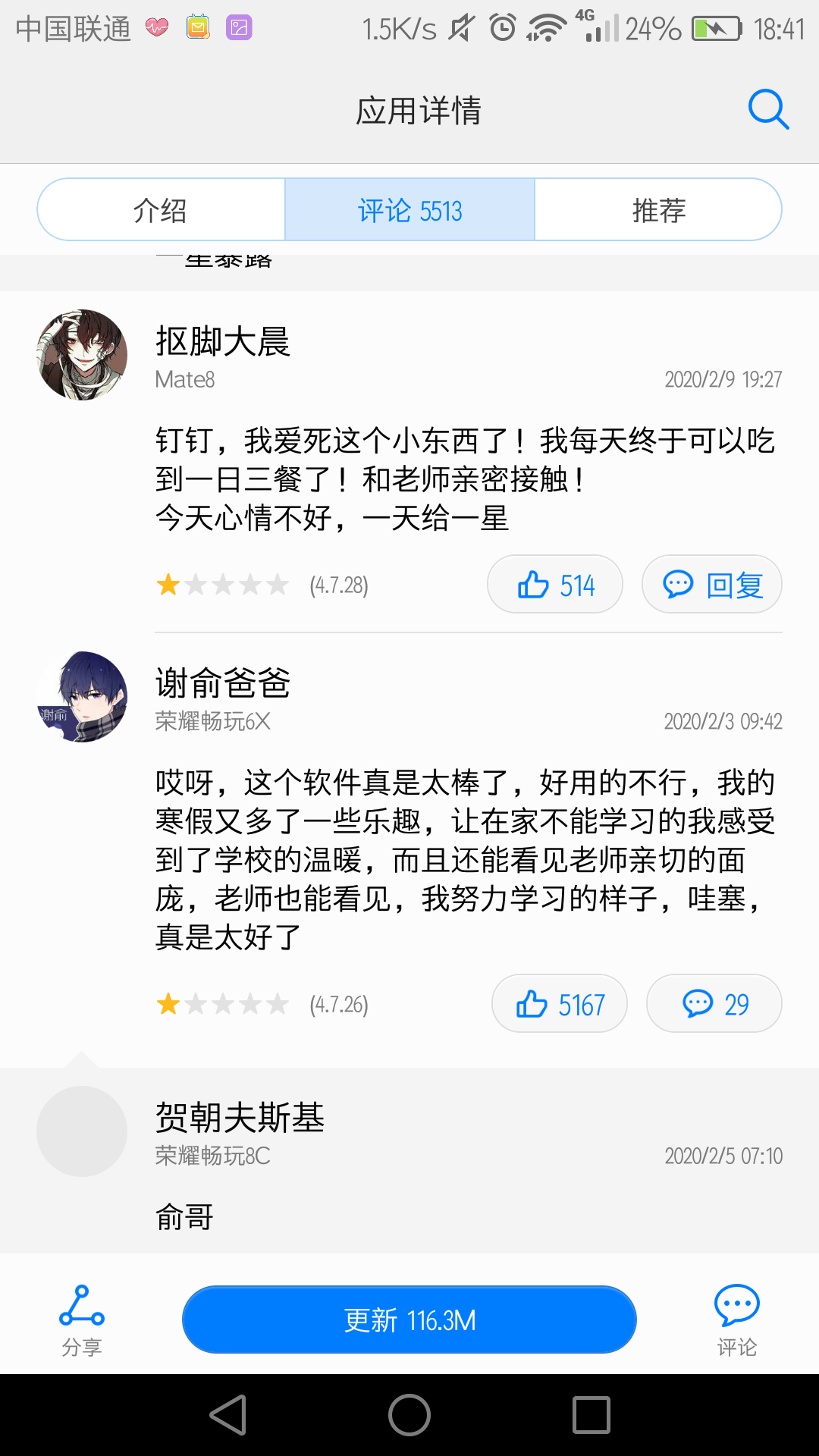Tap the 更新 116.3M button
Screen dimensions: 819x1456
[x=409, y=1320]
